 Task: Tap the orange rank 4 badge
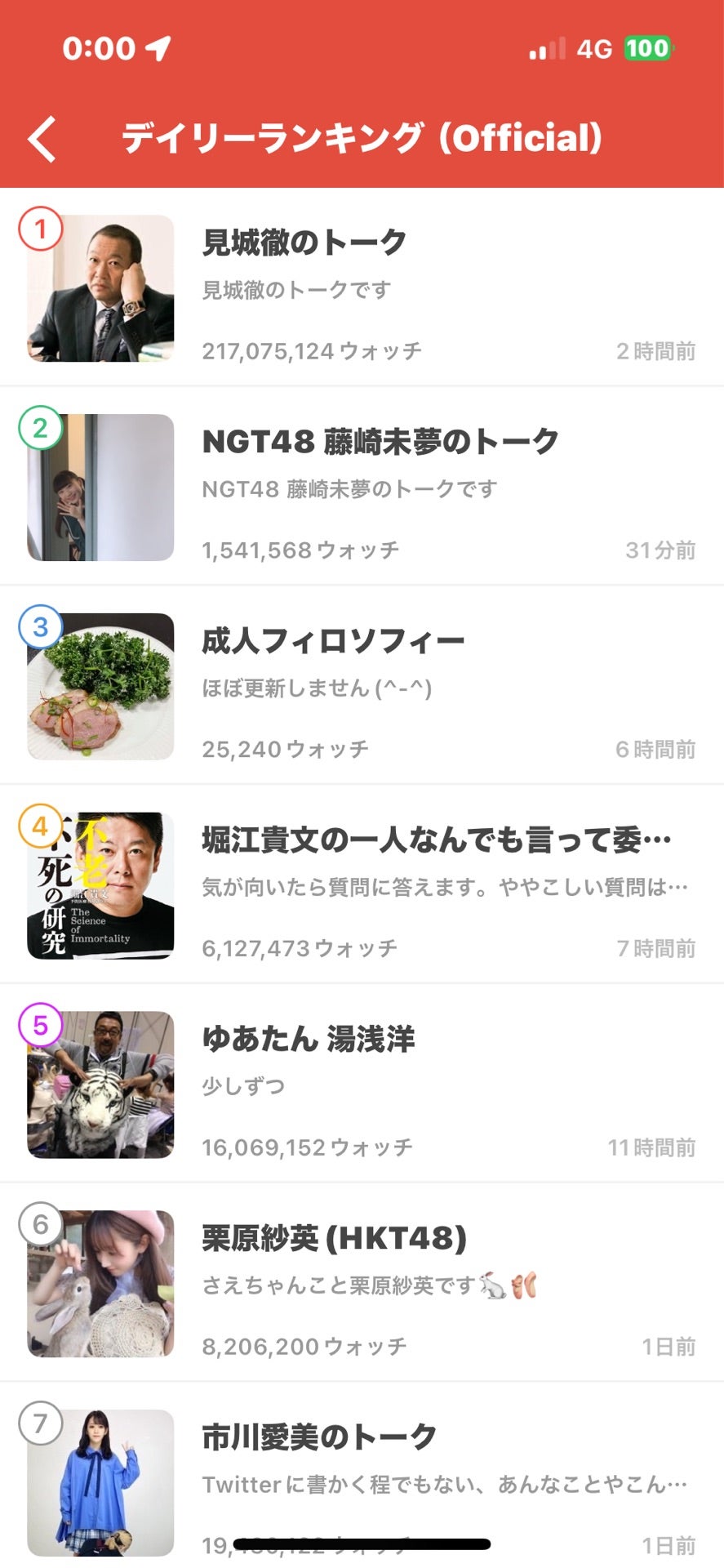[x=39, y=826]
